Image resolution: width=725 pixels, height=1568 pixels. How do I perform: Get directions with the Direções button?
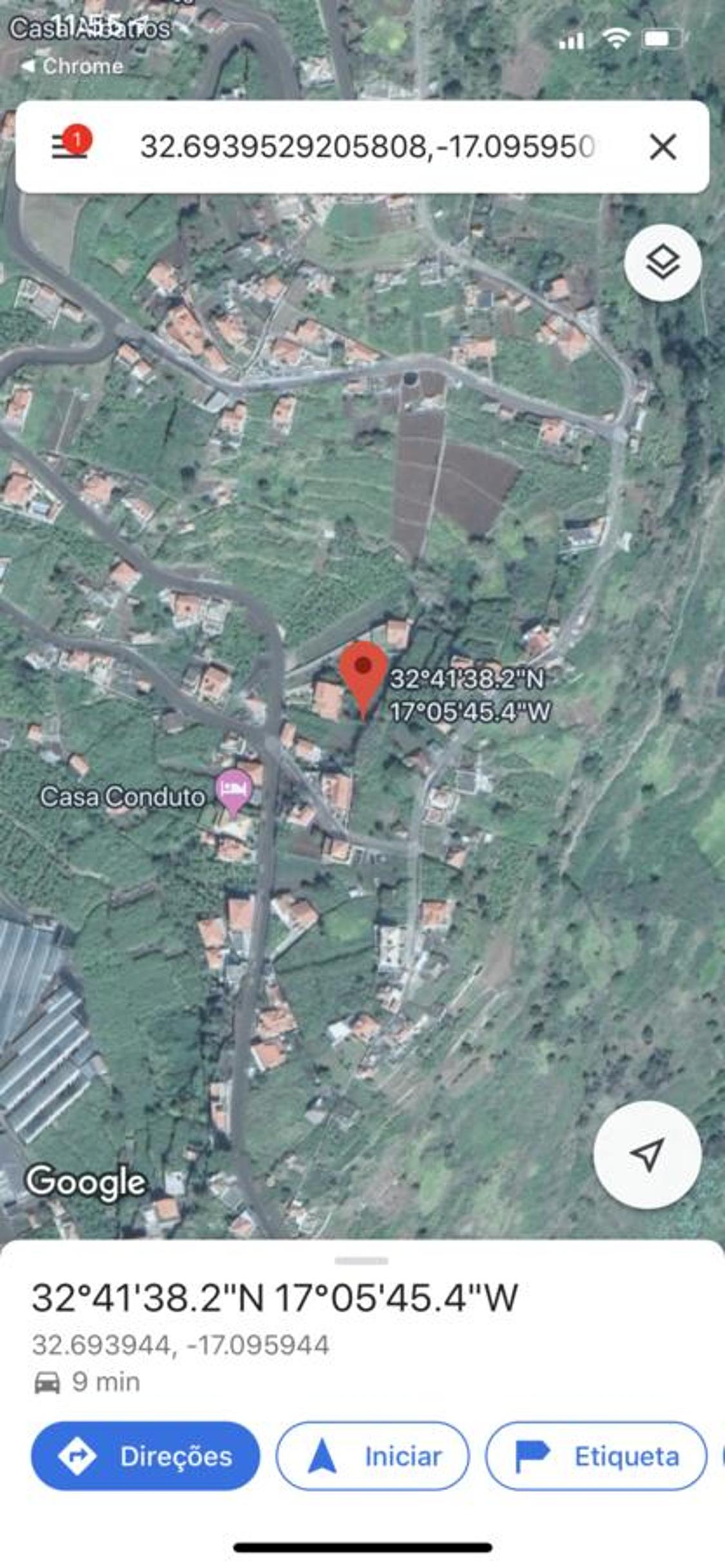click(146, 1456)
